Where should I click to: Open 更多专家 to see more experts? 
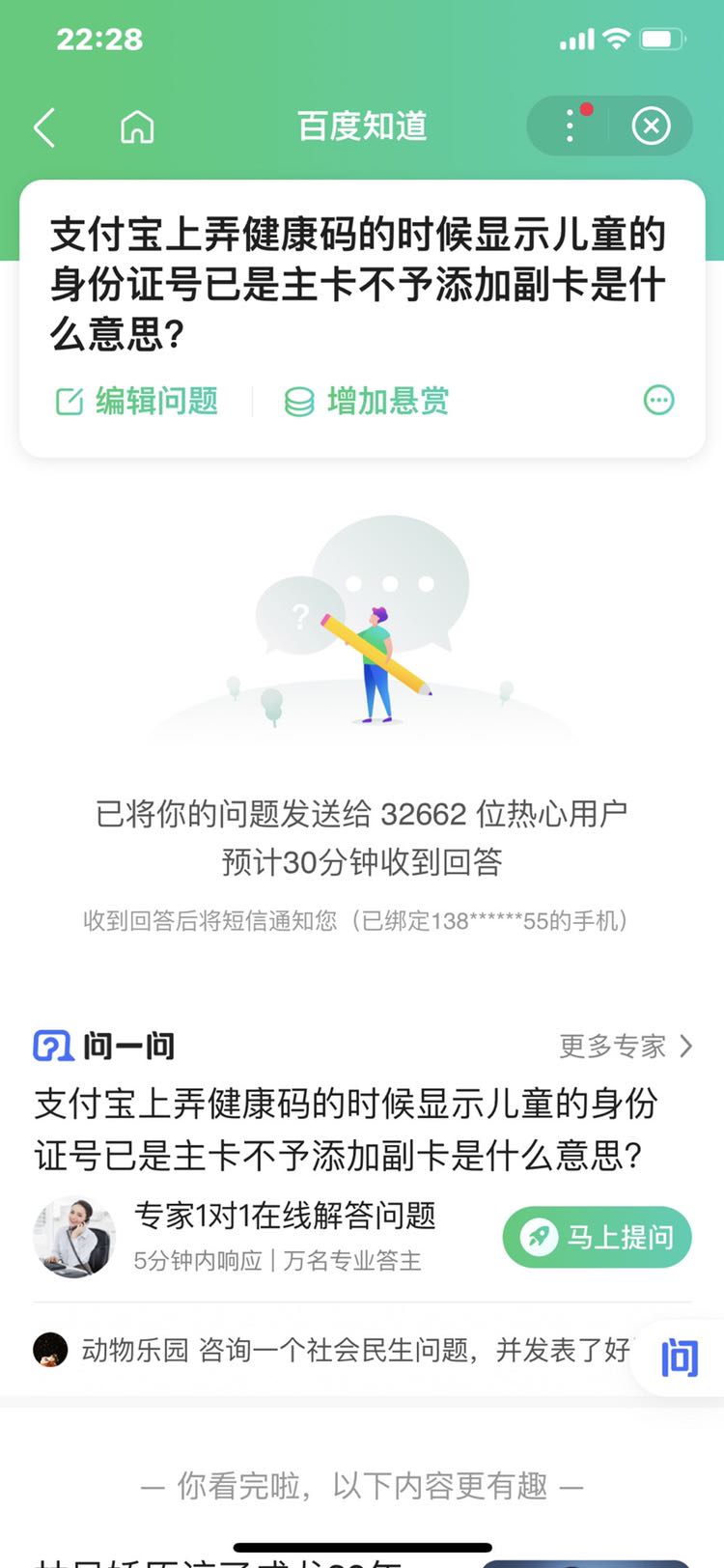626,1046
